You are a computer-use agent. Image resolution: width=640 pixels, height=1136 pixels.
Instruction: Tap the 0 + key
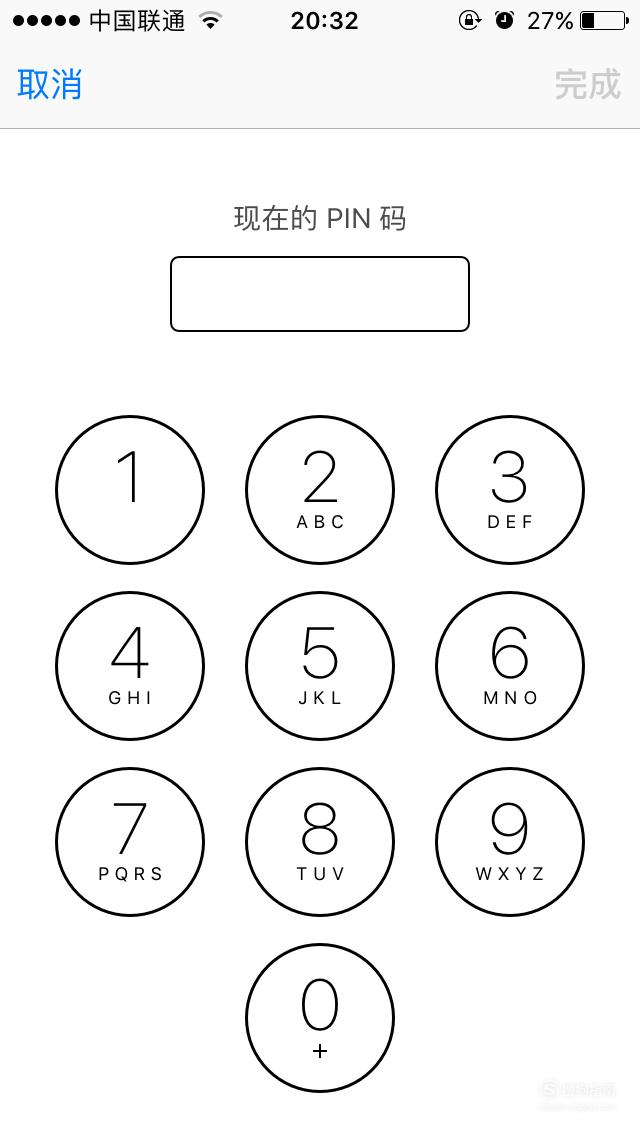click(x=320, y=1018)
